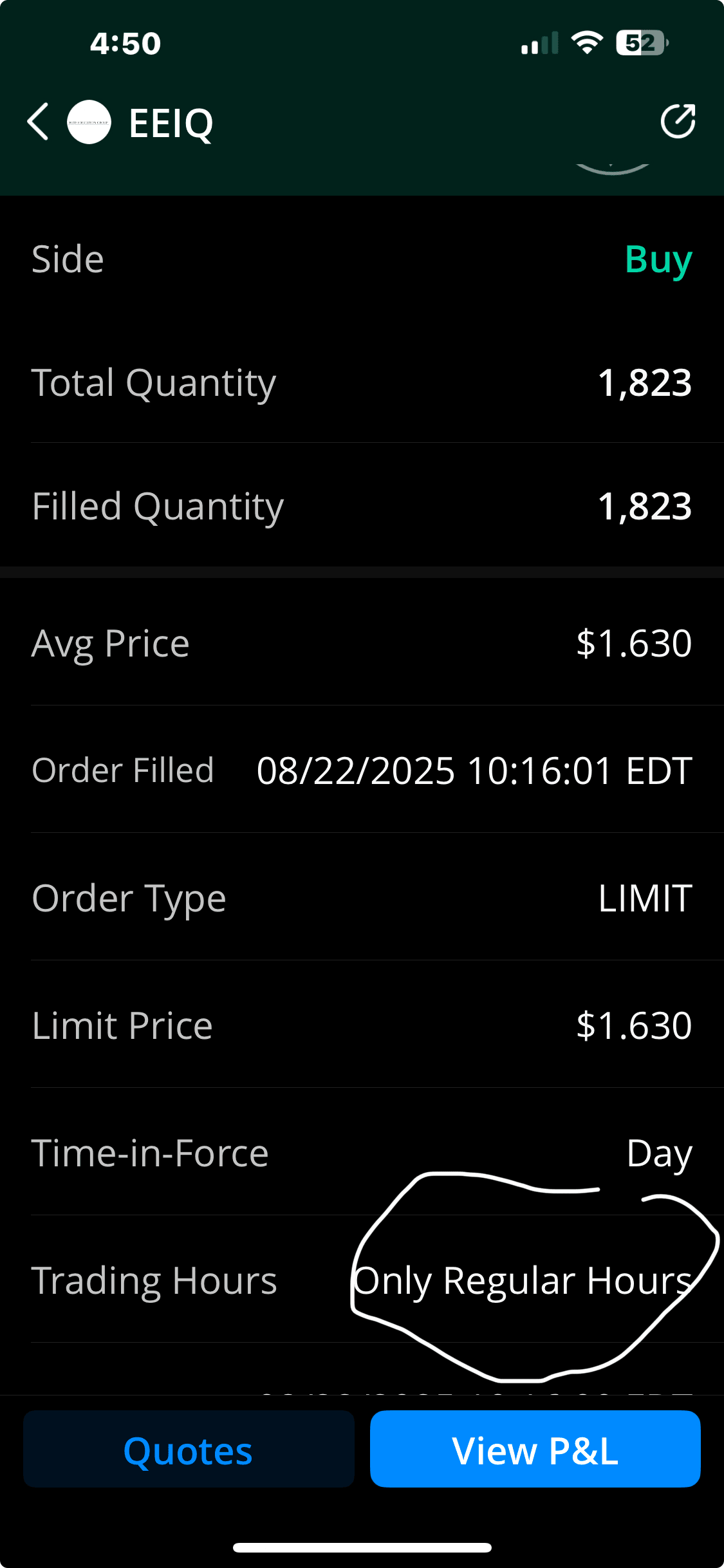Go back from the EEIQ order details

tap(39, 122)
